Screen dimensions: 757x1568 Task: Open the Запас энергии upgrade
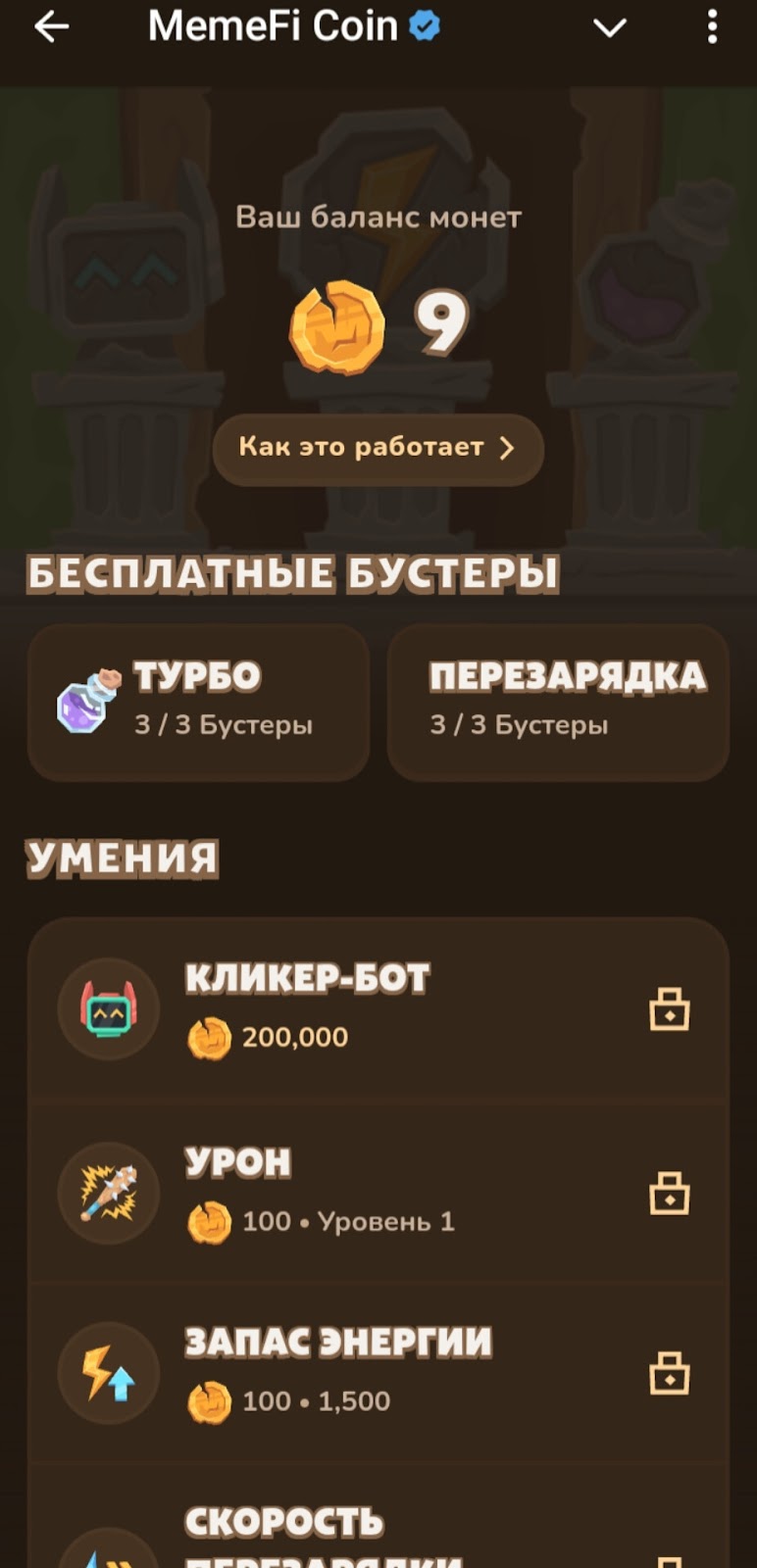coord(378,1372)
